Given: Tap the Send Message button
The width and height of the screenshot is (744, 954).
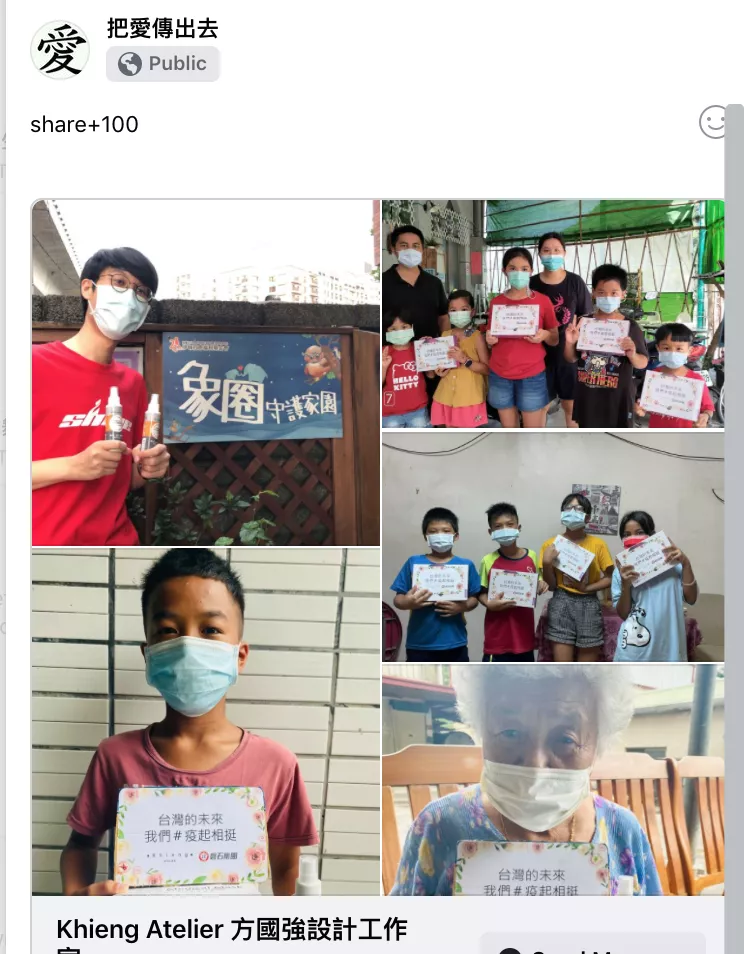Looking at the screenshot, I should click(x=592, y=945).
